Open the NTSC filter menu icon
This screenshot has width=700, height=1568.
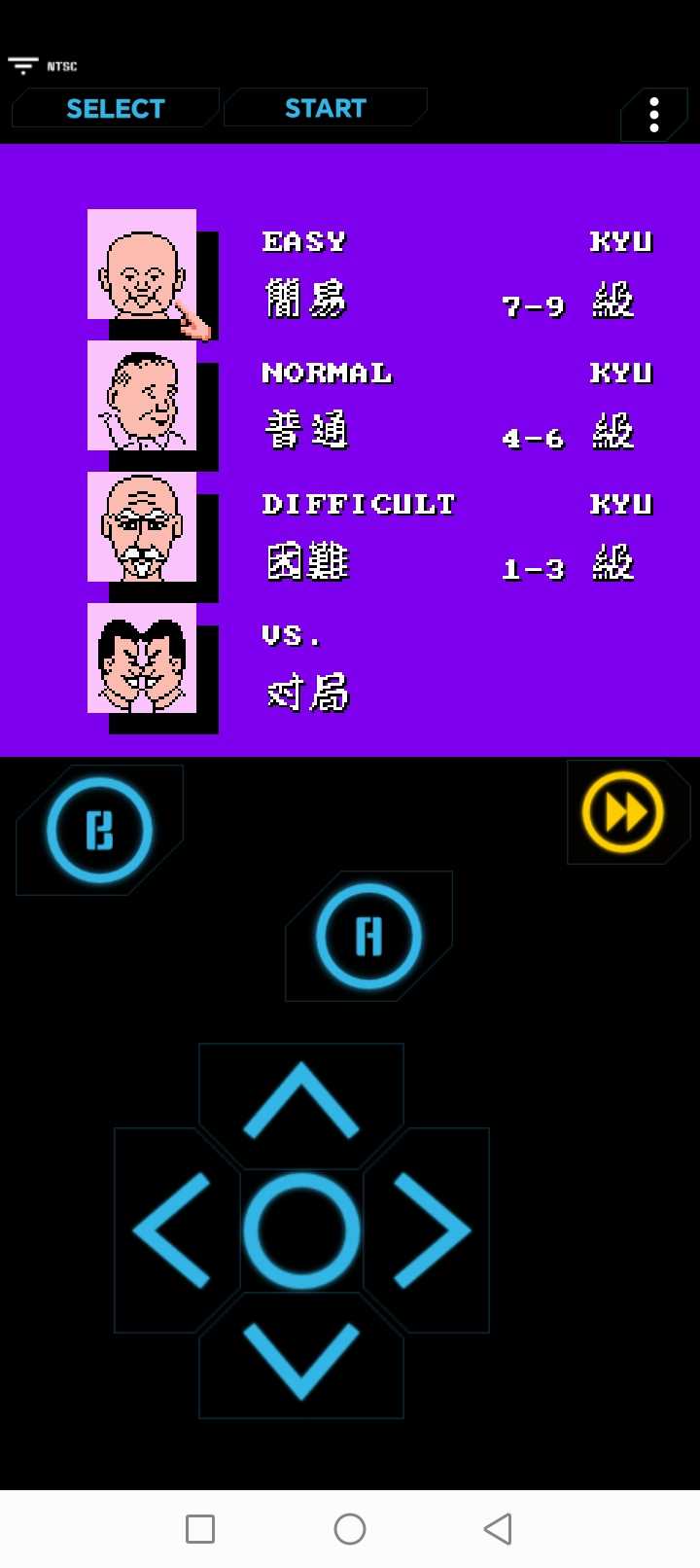click(23, 66)
